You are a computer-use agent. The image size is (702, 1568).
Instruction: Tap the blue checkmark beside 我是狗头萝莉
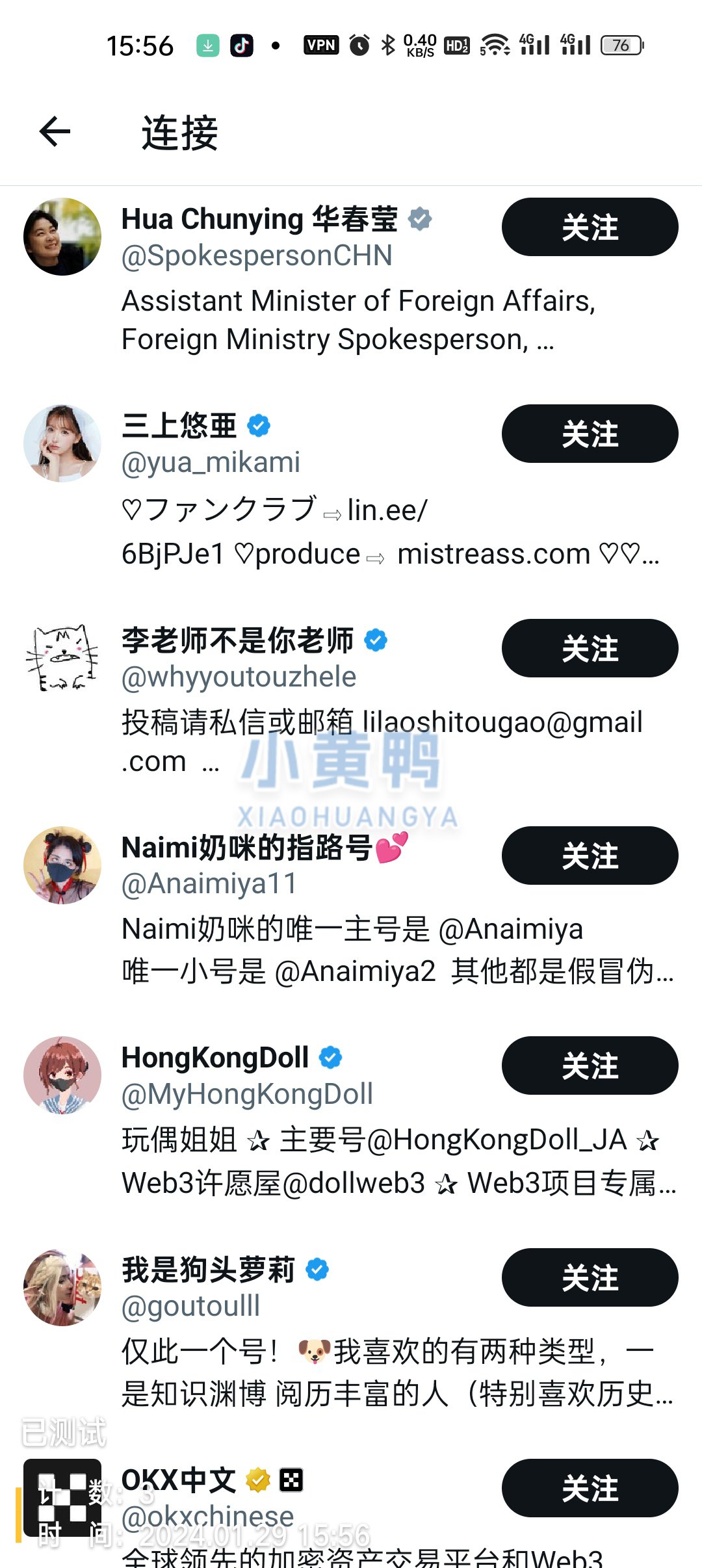pos(317,1269)
